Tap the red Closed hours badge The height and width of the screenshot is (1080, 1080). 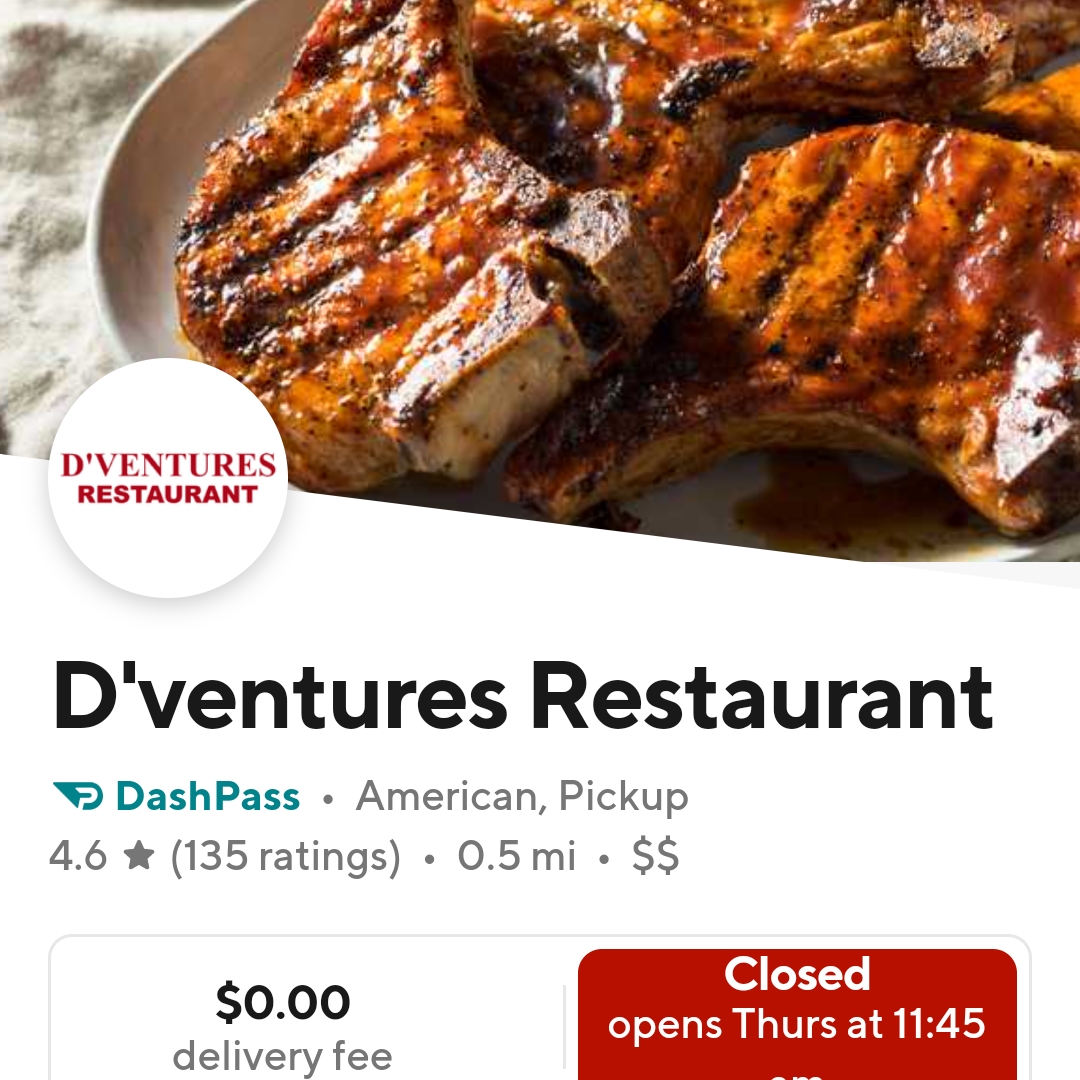797,1012
